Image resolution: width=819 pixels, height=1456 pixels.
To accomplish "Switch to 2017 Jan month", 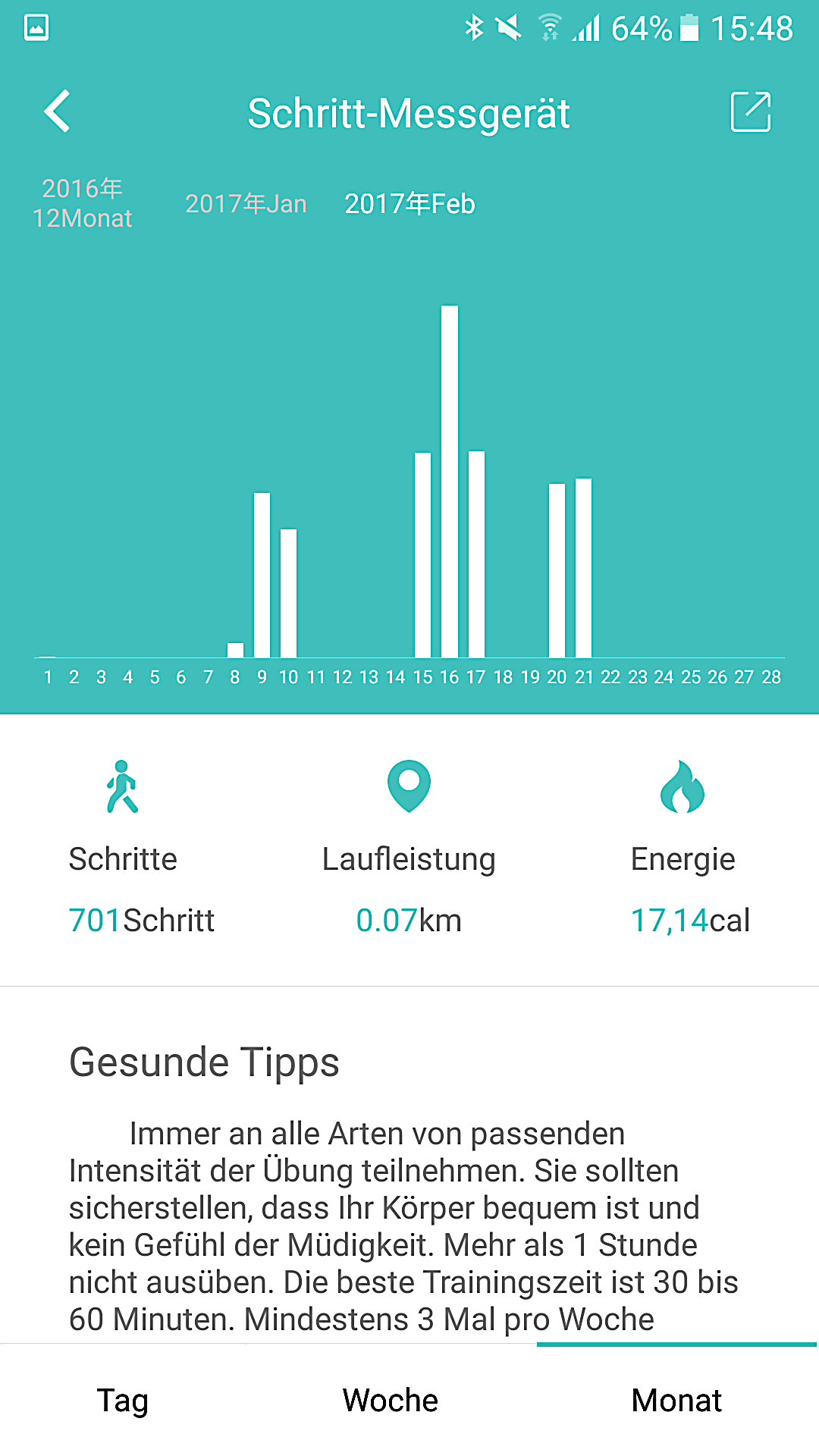I will coord(246,203).
